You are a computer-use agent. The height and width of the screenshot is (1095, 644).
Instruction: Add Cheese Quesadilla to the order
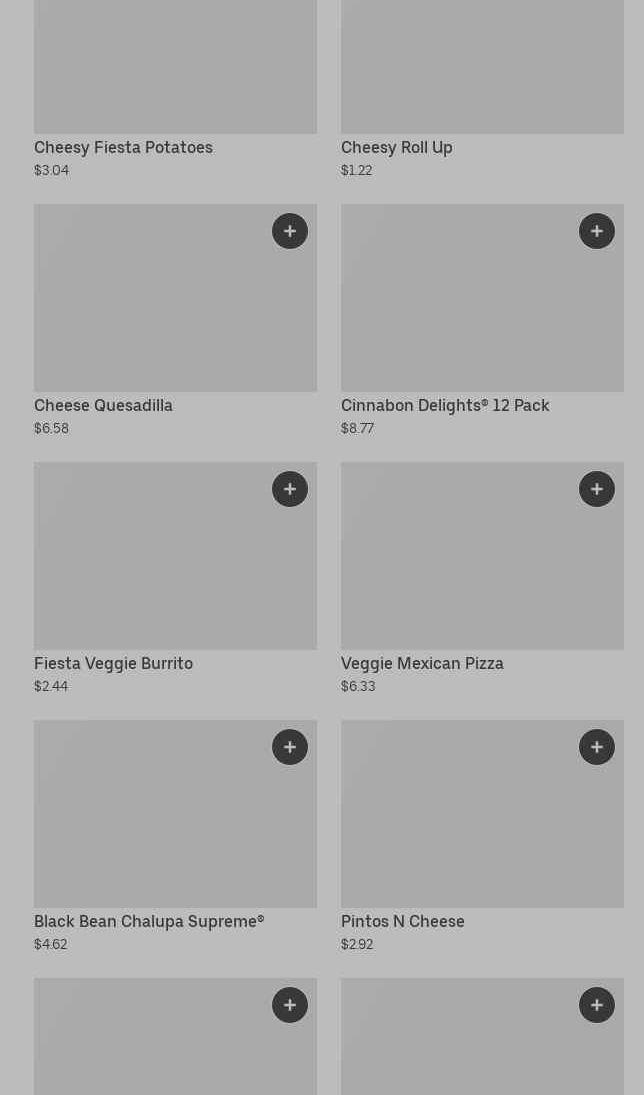[x=290, y=231]
